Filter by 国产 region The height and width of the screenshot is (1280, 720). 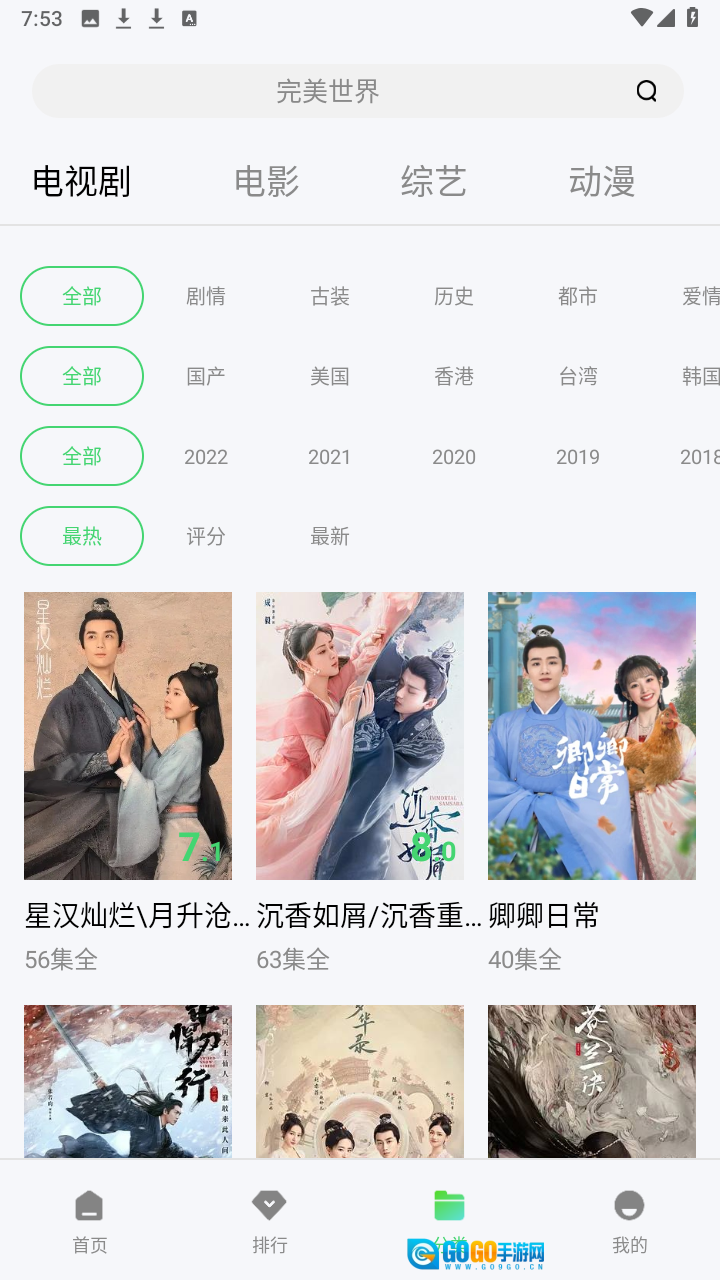(x=206, y=376)
